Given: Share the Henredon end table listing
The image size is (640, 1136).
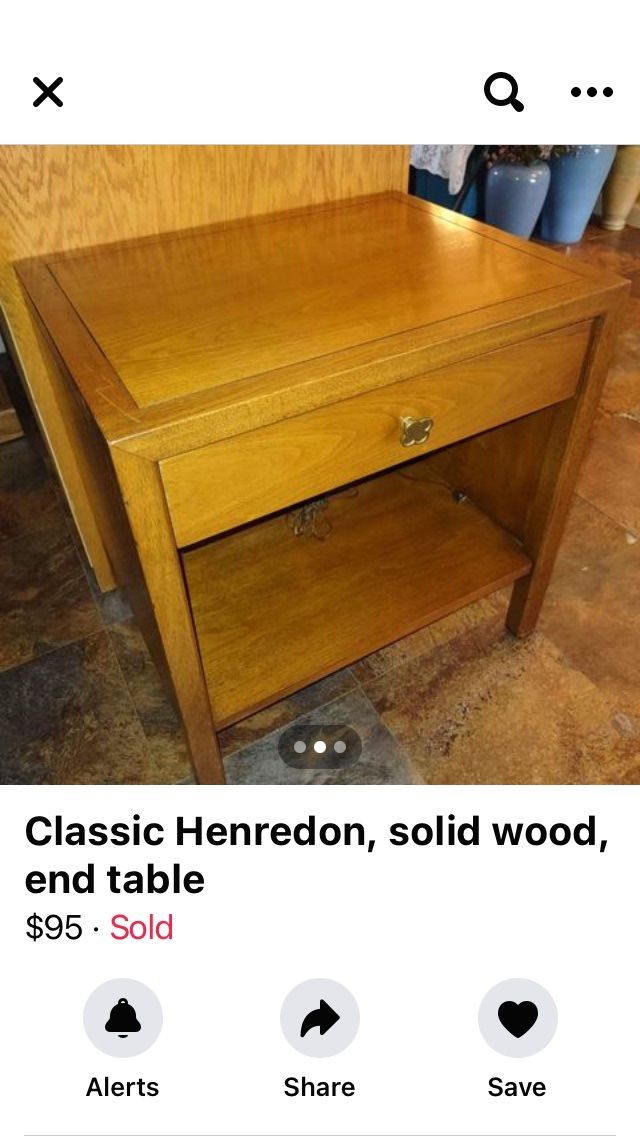Looking at the screenshot, I should pyautogui.click(x=319, y=1018).
